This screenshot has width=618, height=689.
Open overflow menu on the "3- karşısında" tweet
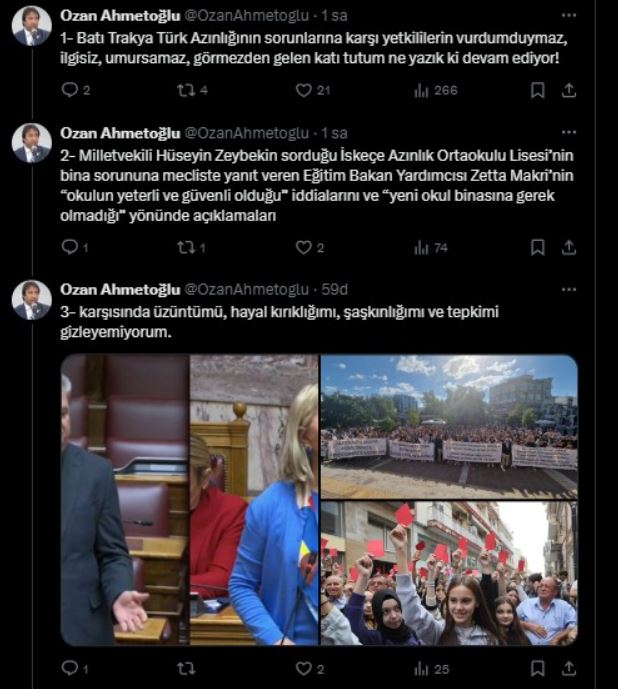click(x=568, y=290)
